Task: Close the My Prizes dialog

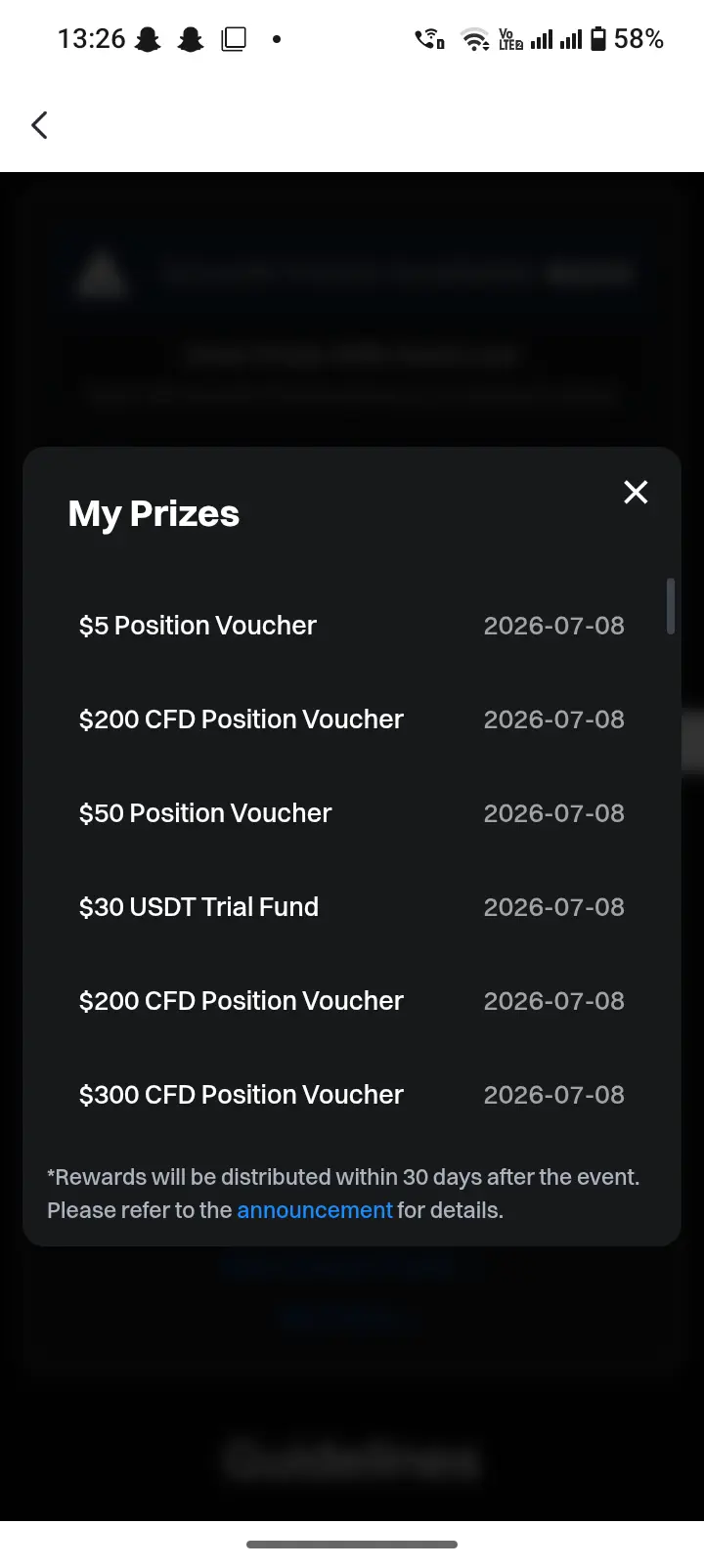Action: (636, 492)
